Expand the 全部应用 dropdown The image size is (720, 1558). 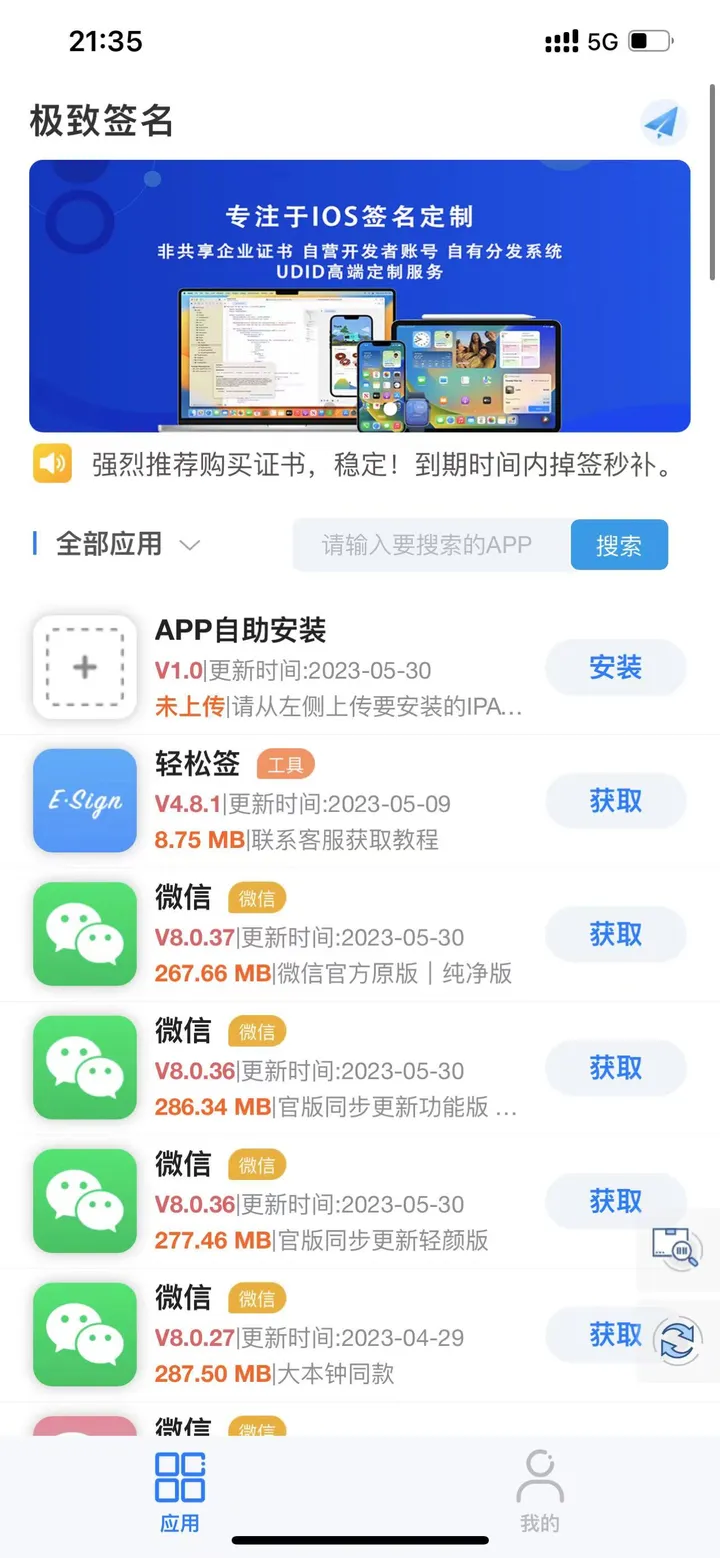tap(117, 544)
